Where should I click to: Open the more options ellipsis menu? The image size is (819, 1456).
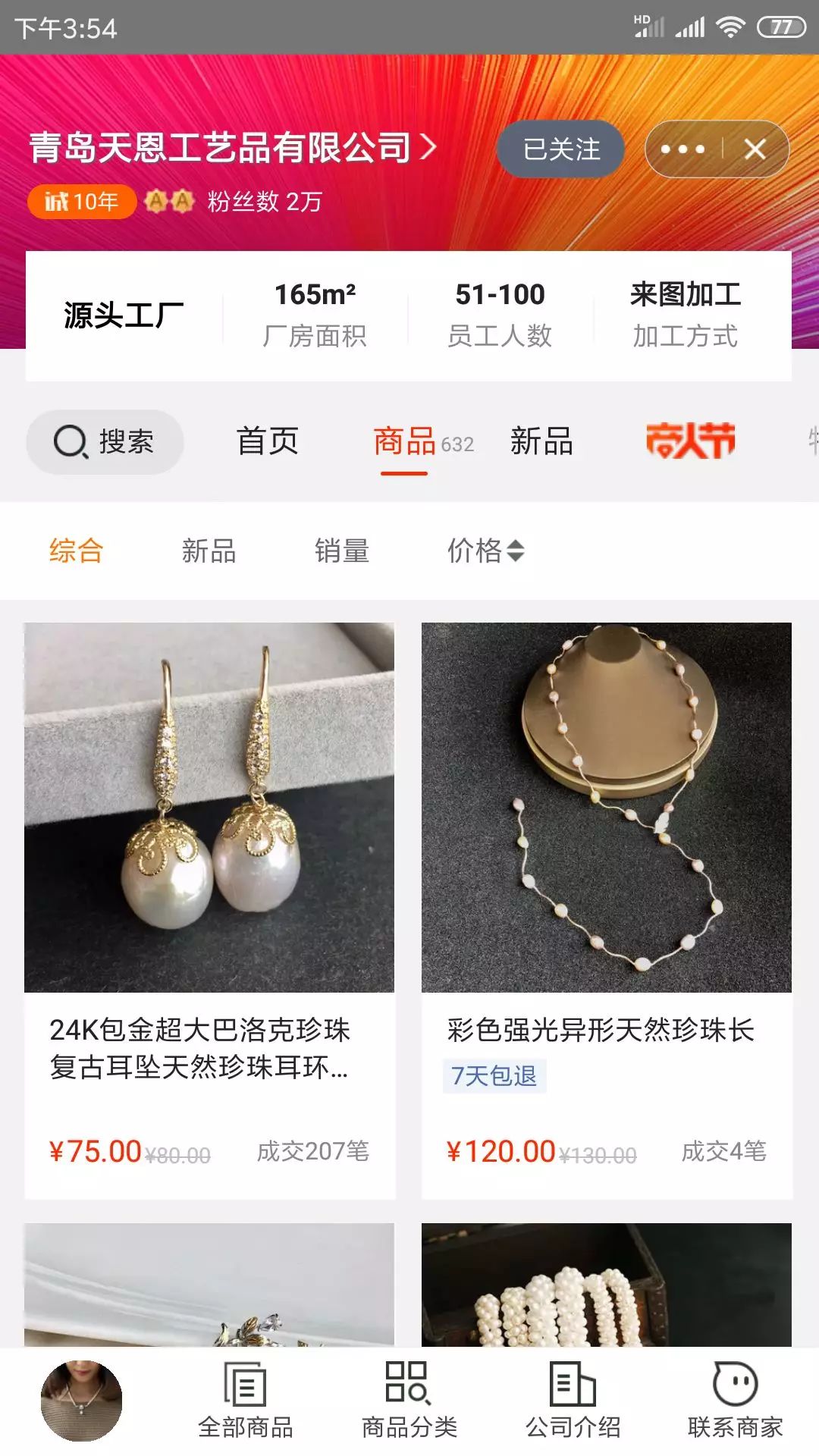pyautogui.click(x=682, y=149)
